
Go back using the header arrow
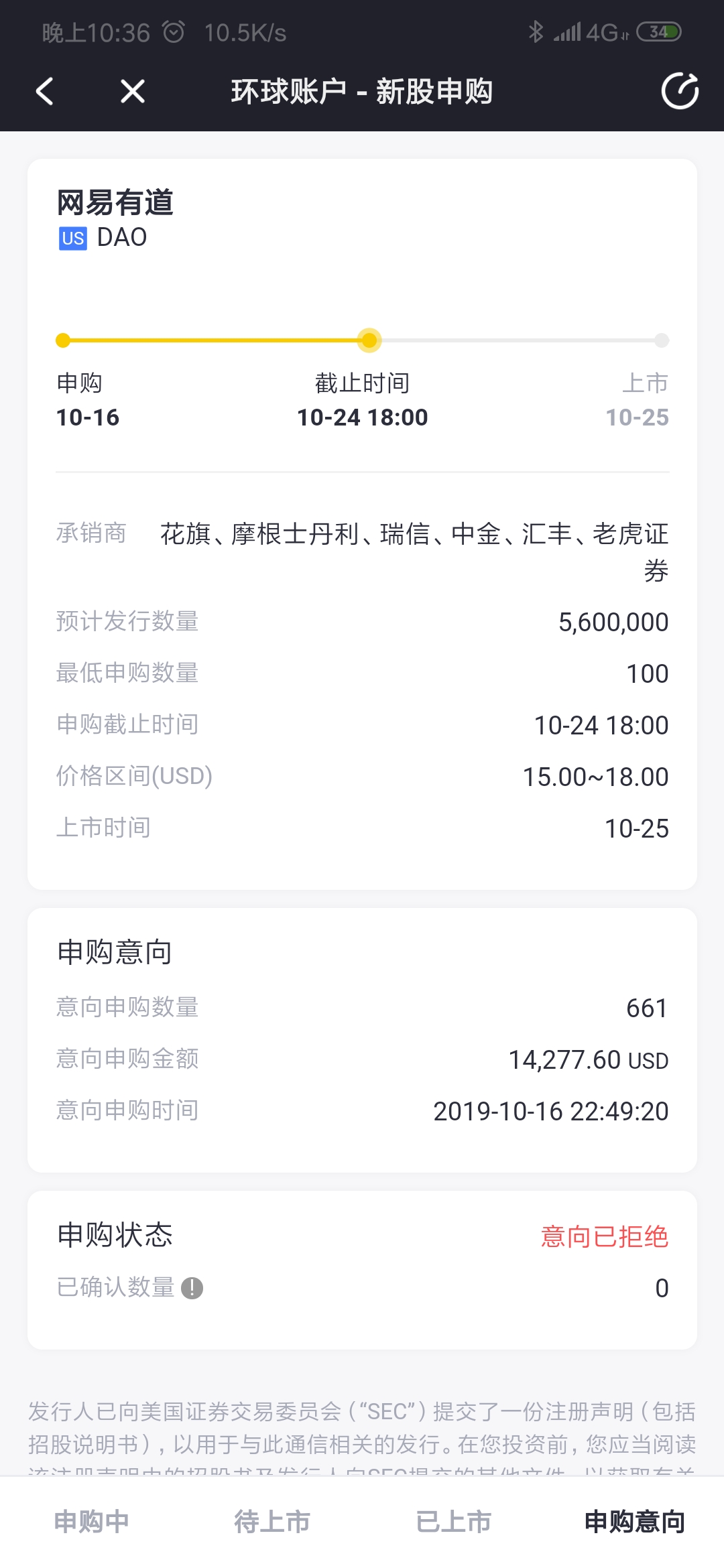pyautogui.click(x=45, y=91)
